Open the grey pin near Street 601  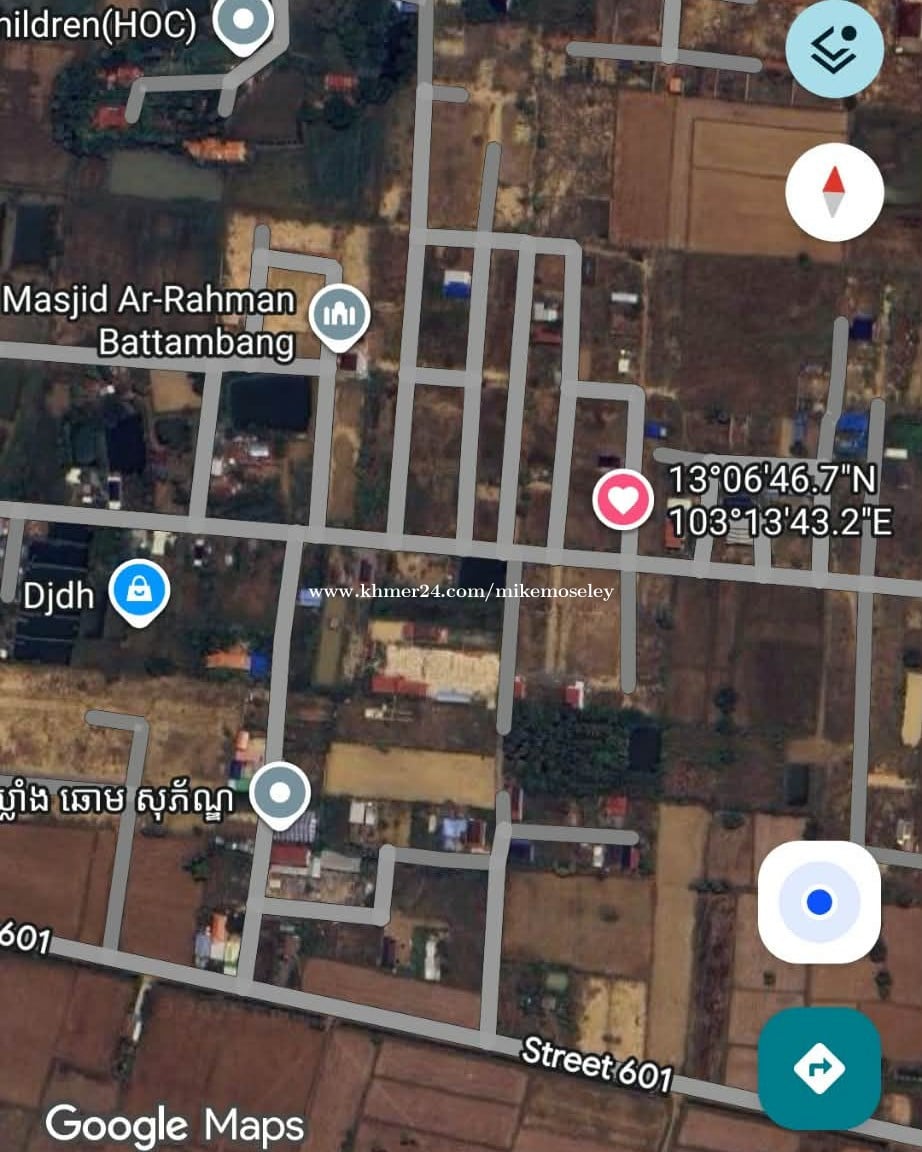280,794
